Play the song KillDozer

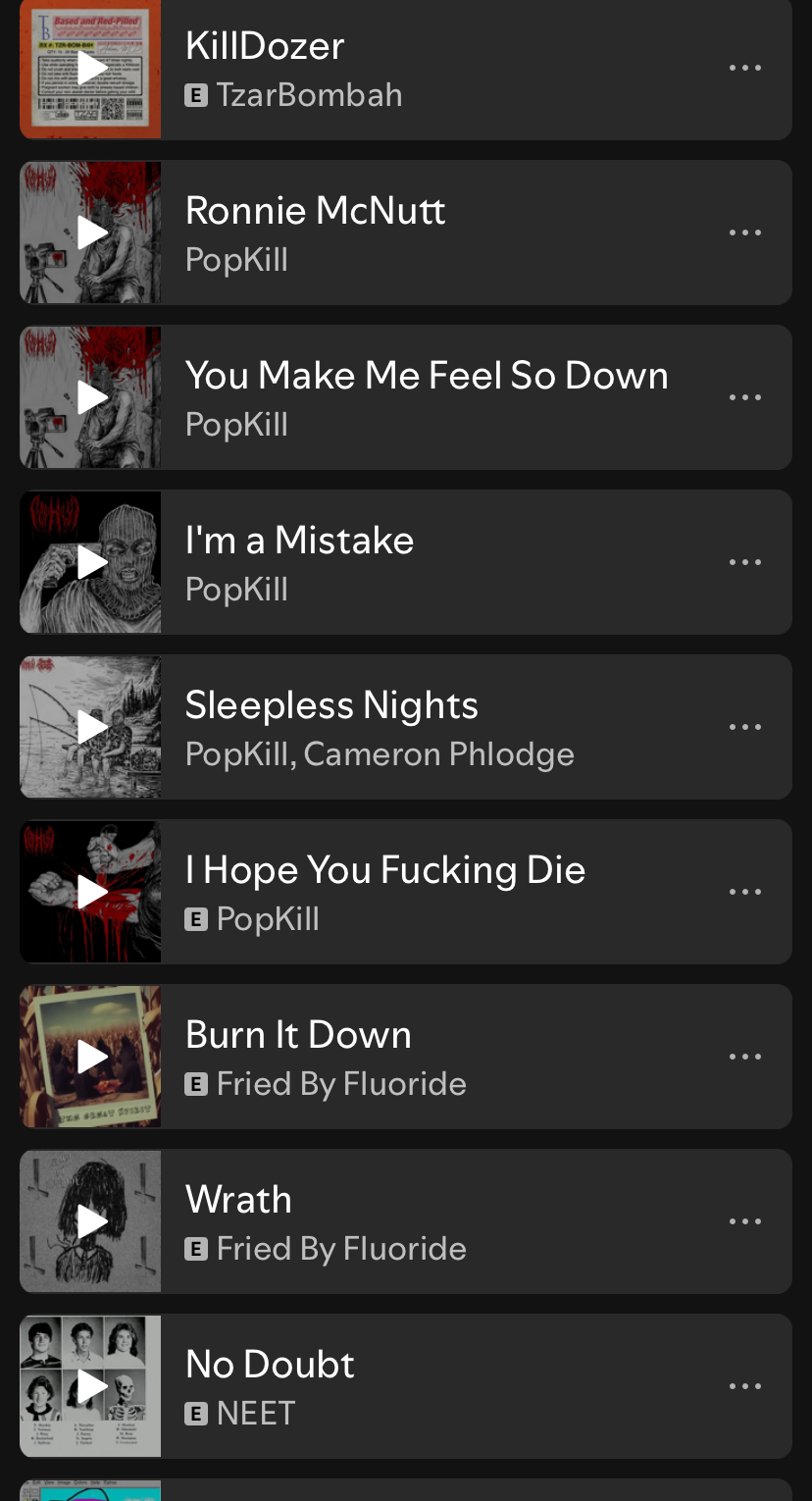(x=91, y=69)
